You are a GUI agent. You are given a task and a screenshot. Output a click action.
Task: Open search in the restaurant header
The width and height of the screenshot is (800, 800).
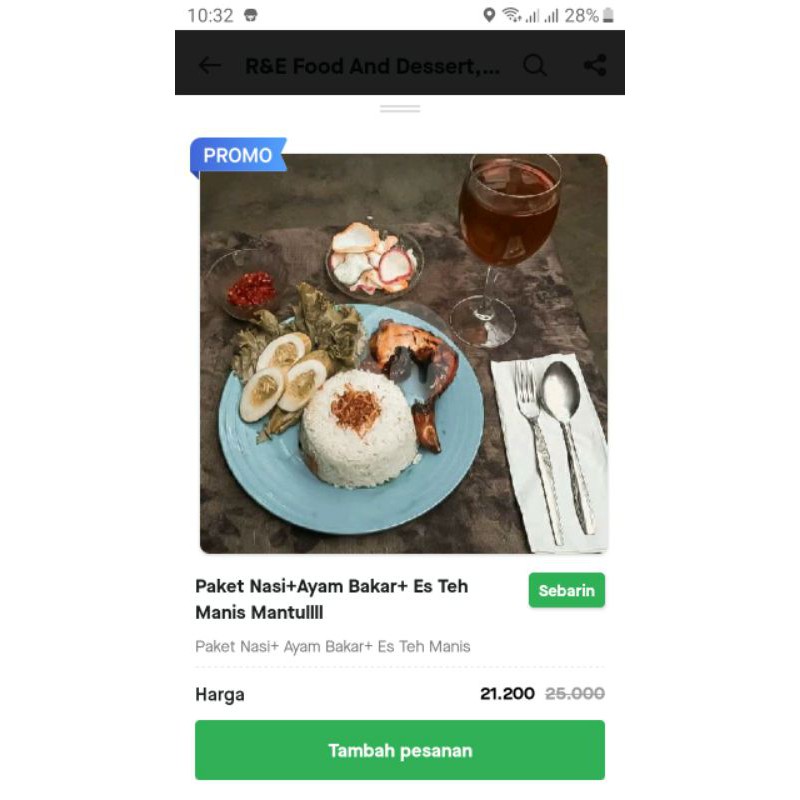tap(535, 65)
